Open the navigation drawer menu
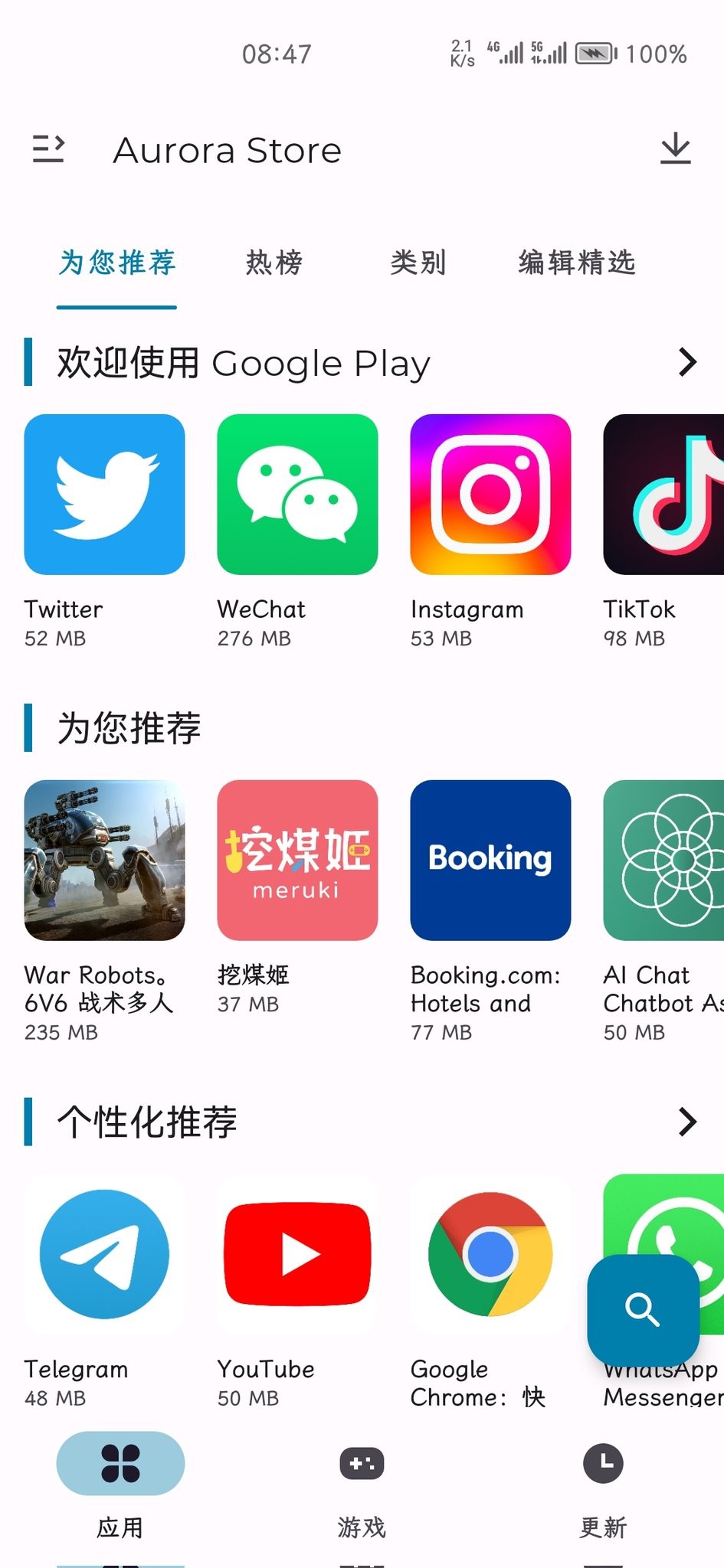724x1568 pixels. click(x=48, y=149)
